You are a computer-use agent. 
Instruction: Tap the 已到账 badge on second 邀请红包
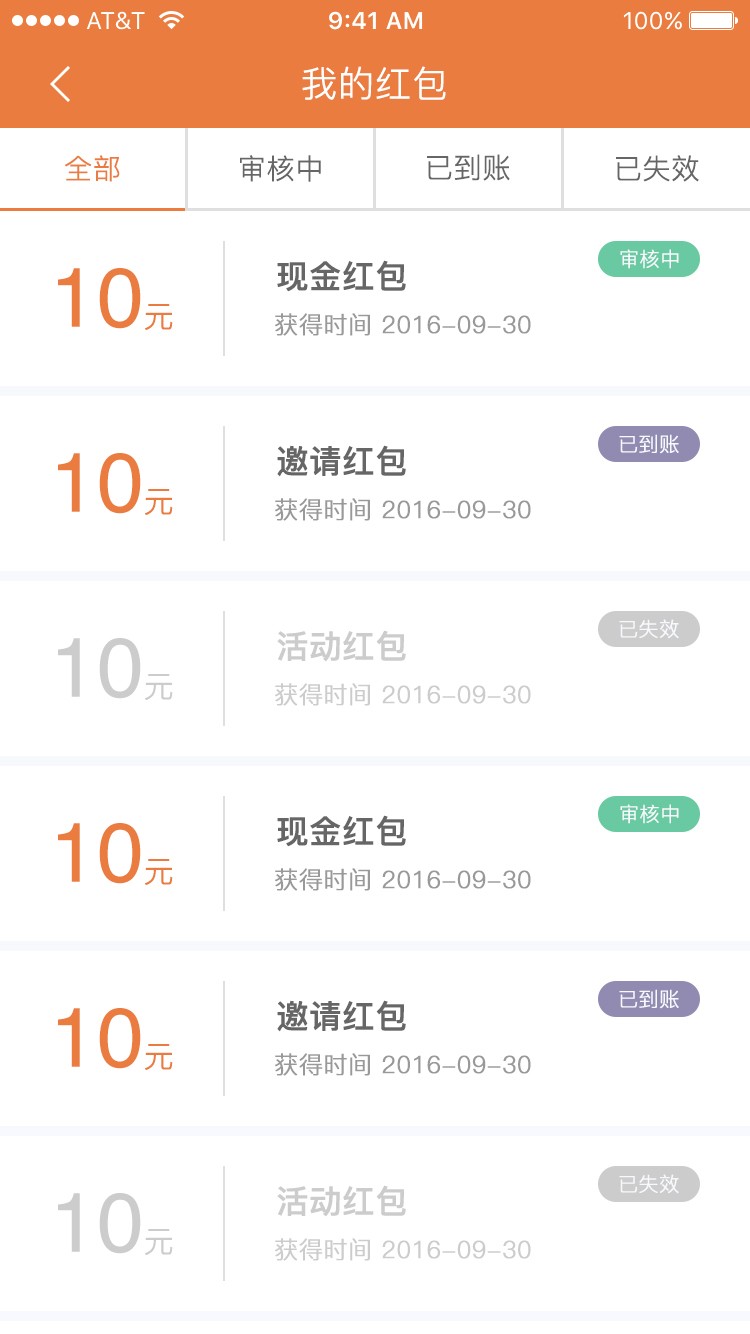pos(648,998)
